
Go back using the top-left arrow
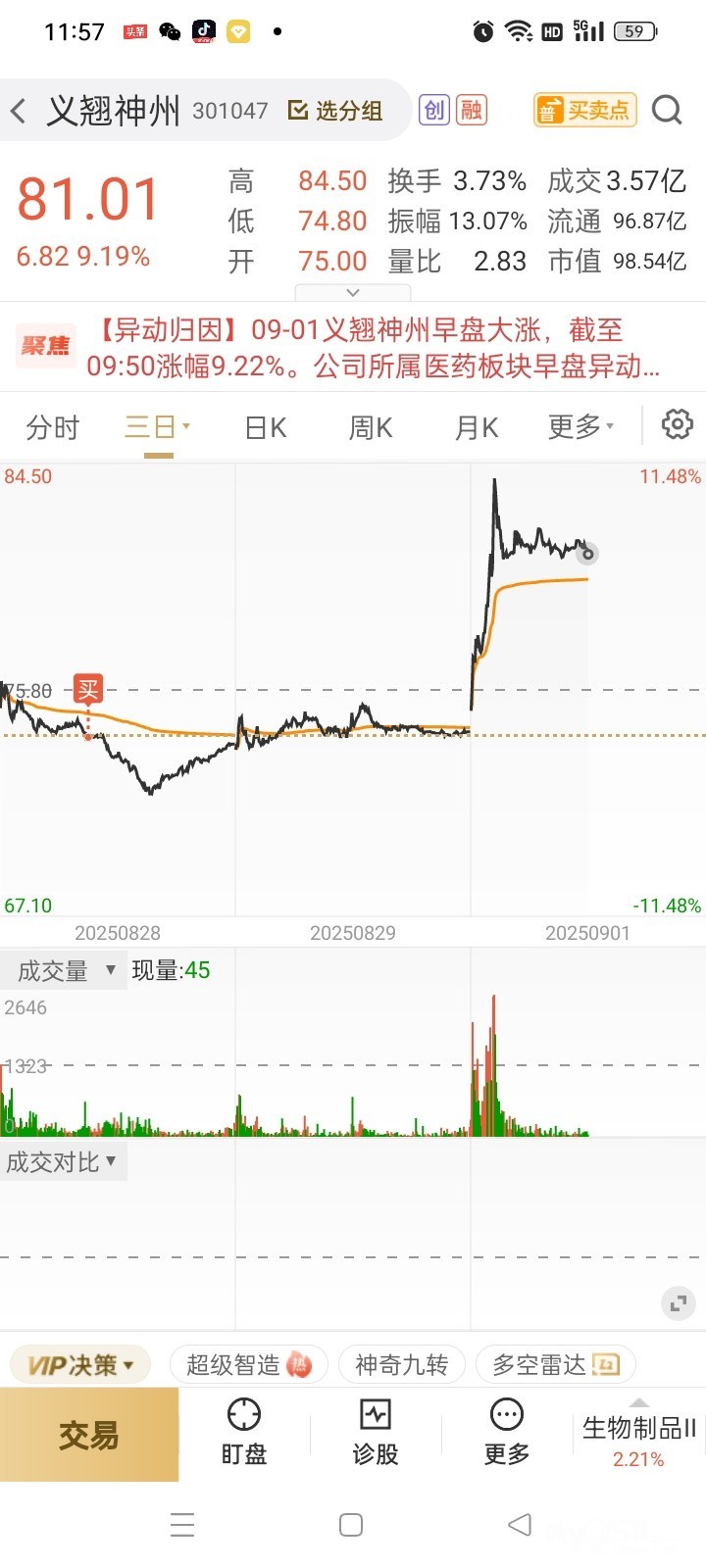click(18, 111)
